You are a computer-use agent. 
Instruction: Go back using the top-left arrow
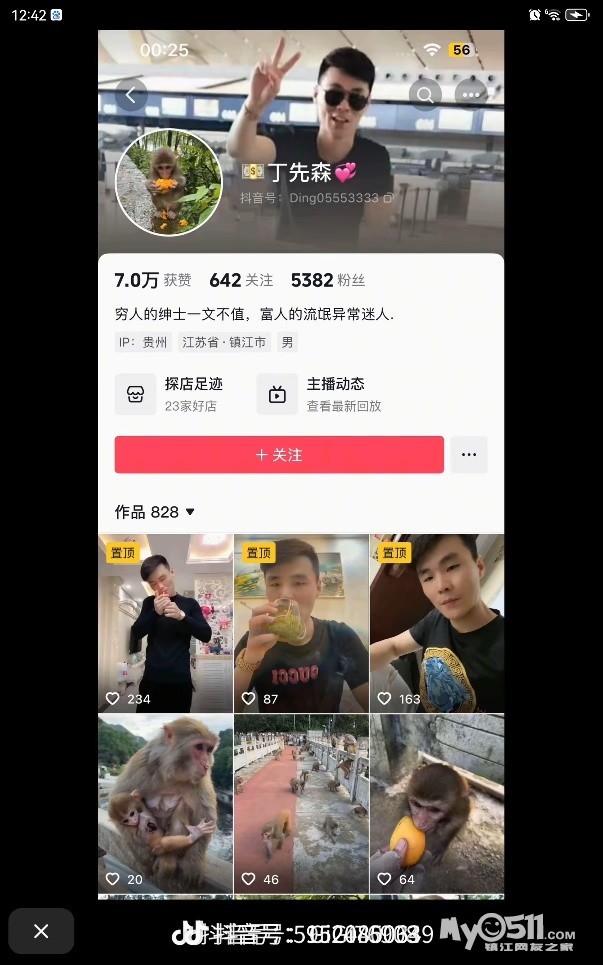point(131,95)
